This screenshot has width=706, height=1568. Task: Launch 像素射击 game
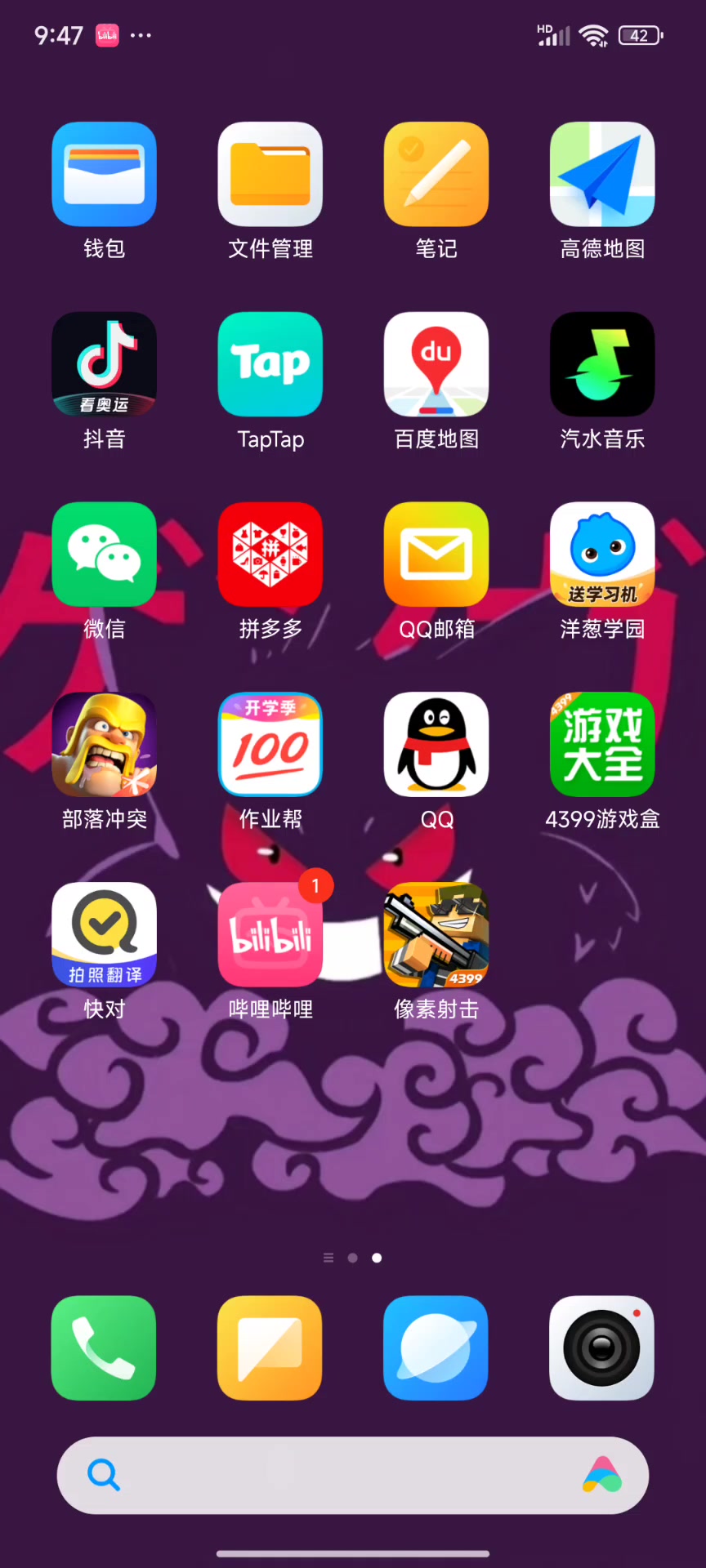click(x=436, y=935)
